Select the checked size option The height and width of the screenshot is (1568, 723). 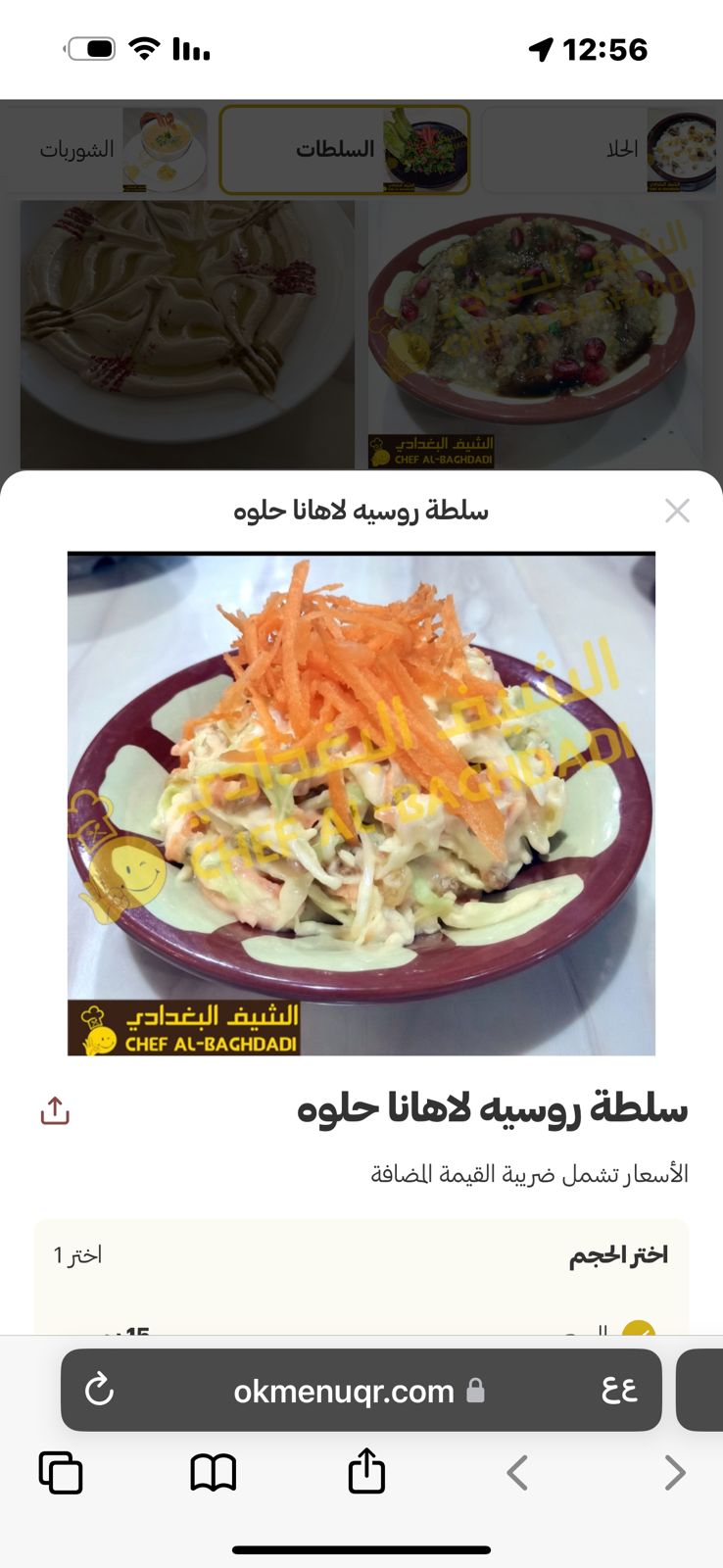638,1330
